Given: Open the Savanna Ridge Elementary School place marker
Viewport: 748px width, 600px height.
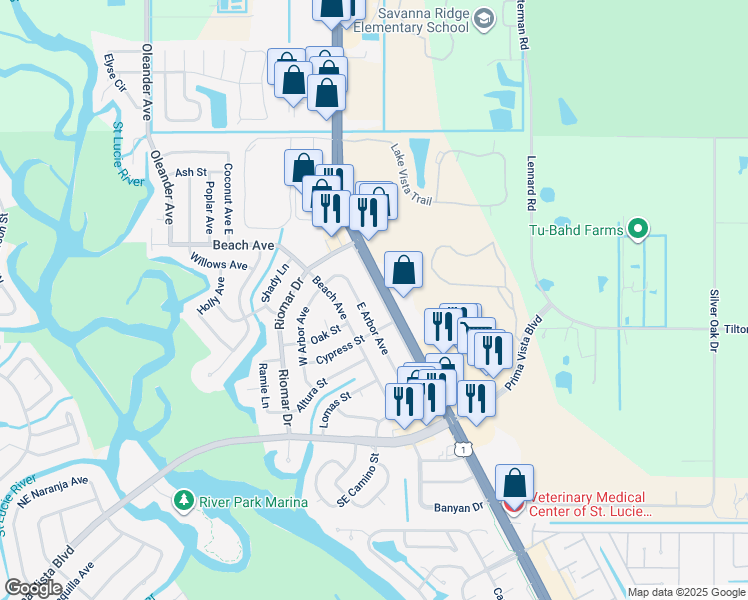Looking at the screenshot, I should [484, 20].
